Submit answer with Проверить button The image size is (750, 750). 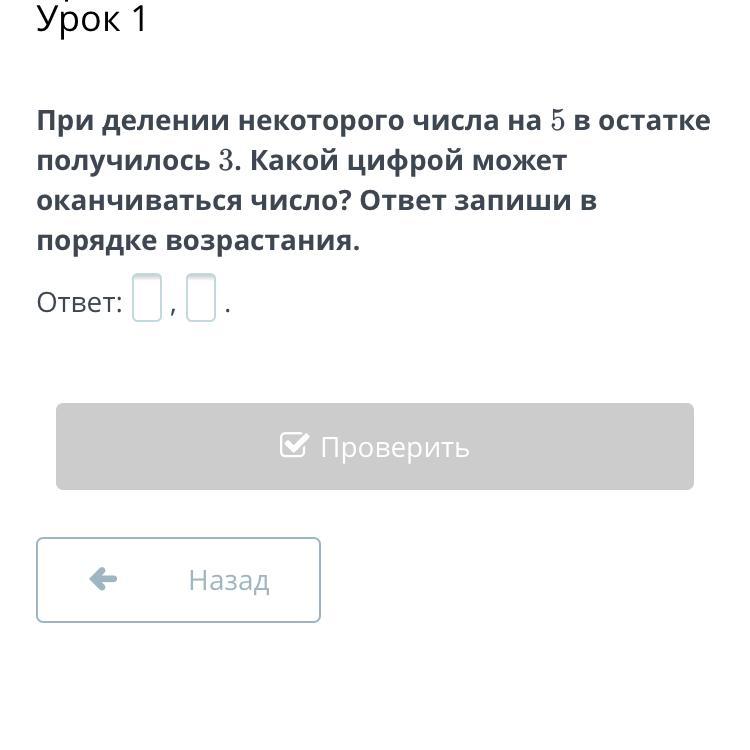pyautogui.click(x=375, y=446)
